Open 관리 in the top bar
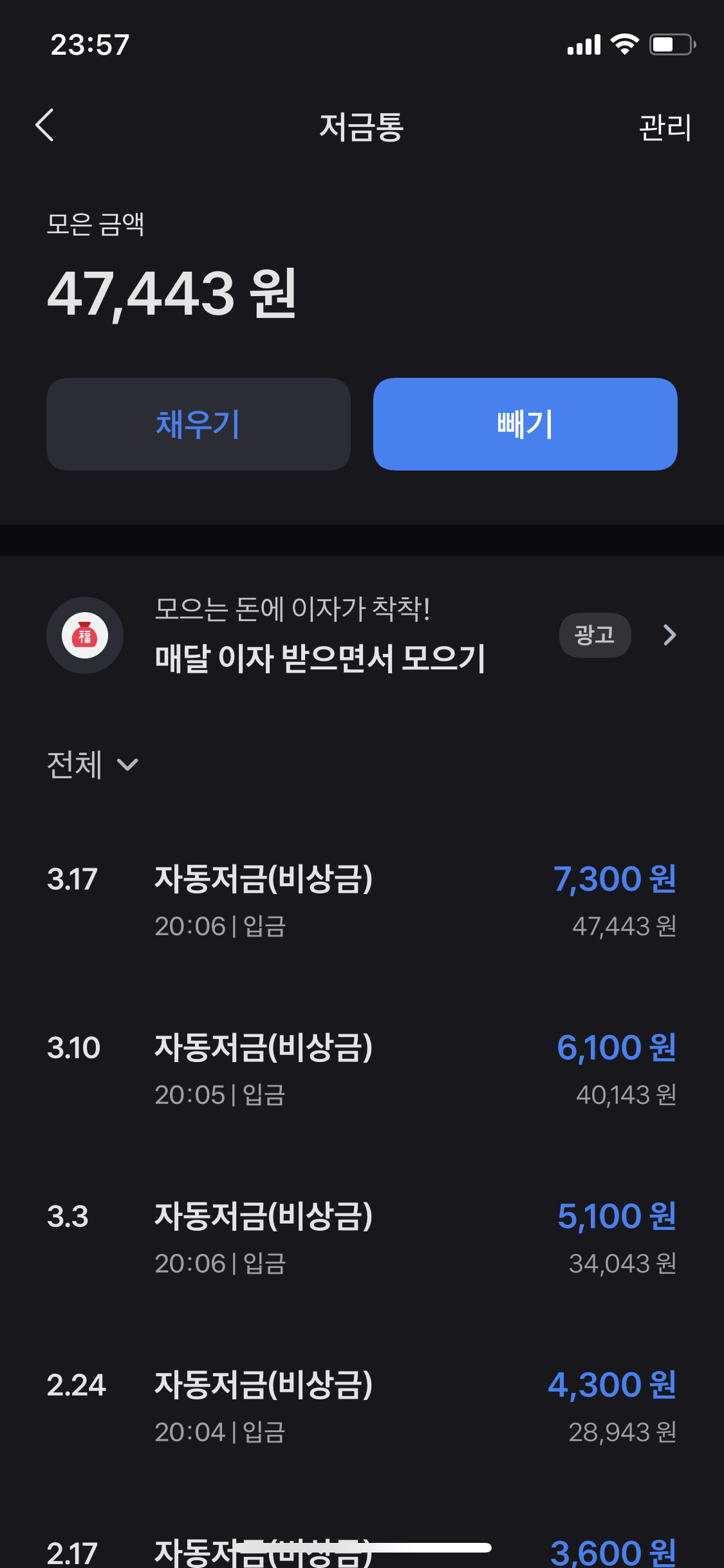This screenshot has width=724, height=1568. [x=664, y=127]
